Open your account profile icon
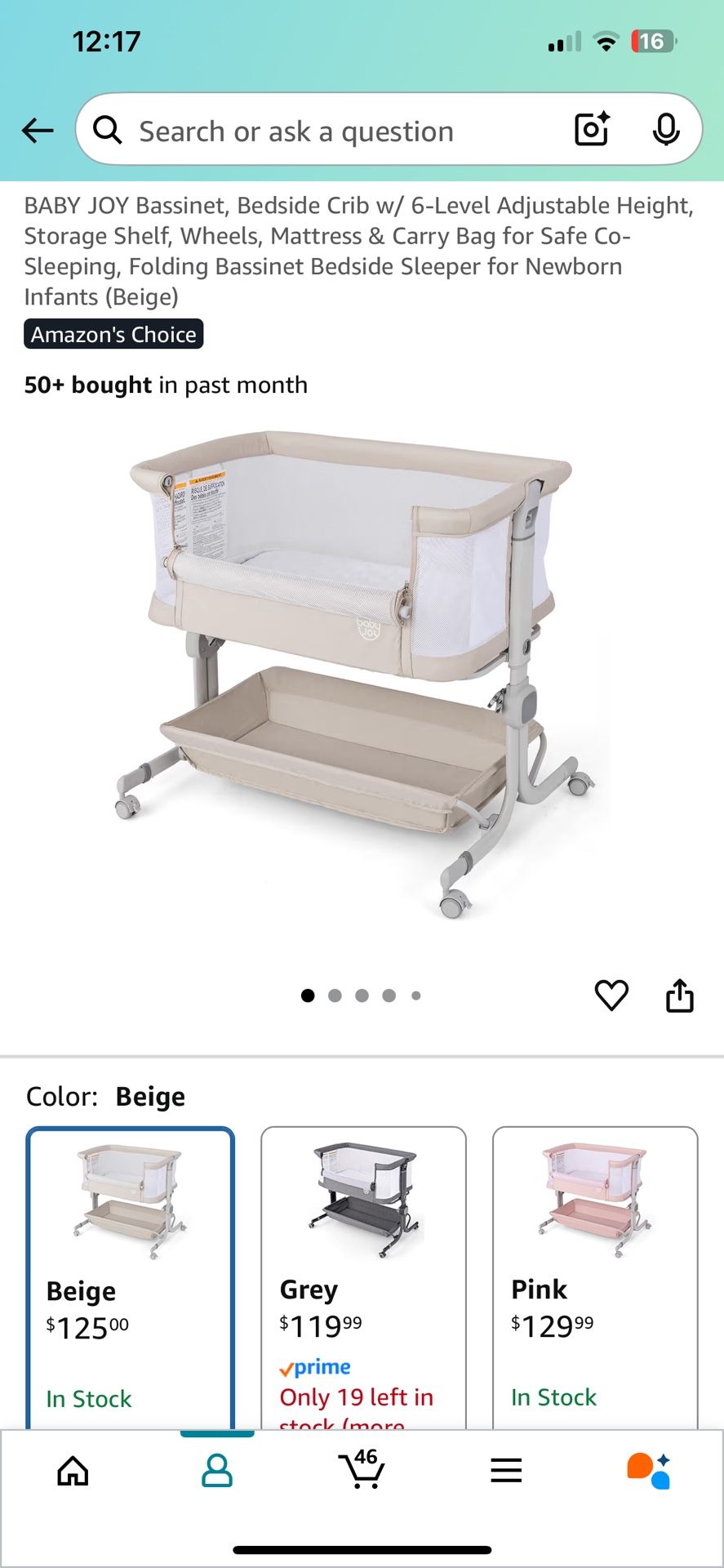This screenshot has height=1568, width=724. 216,1470
